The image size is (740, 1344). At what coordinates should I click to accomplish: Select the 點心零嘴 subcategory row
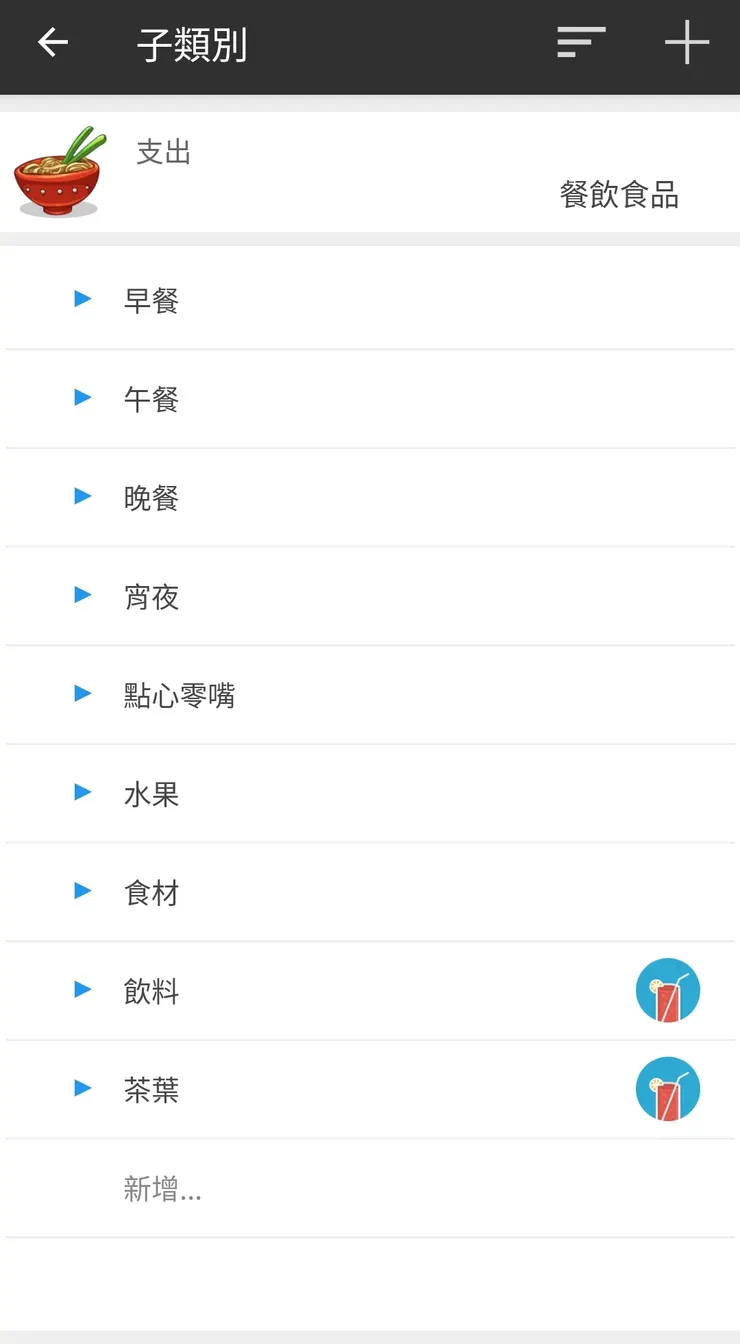click(x=178, y=694)
